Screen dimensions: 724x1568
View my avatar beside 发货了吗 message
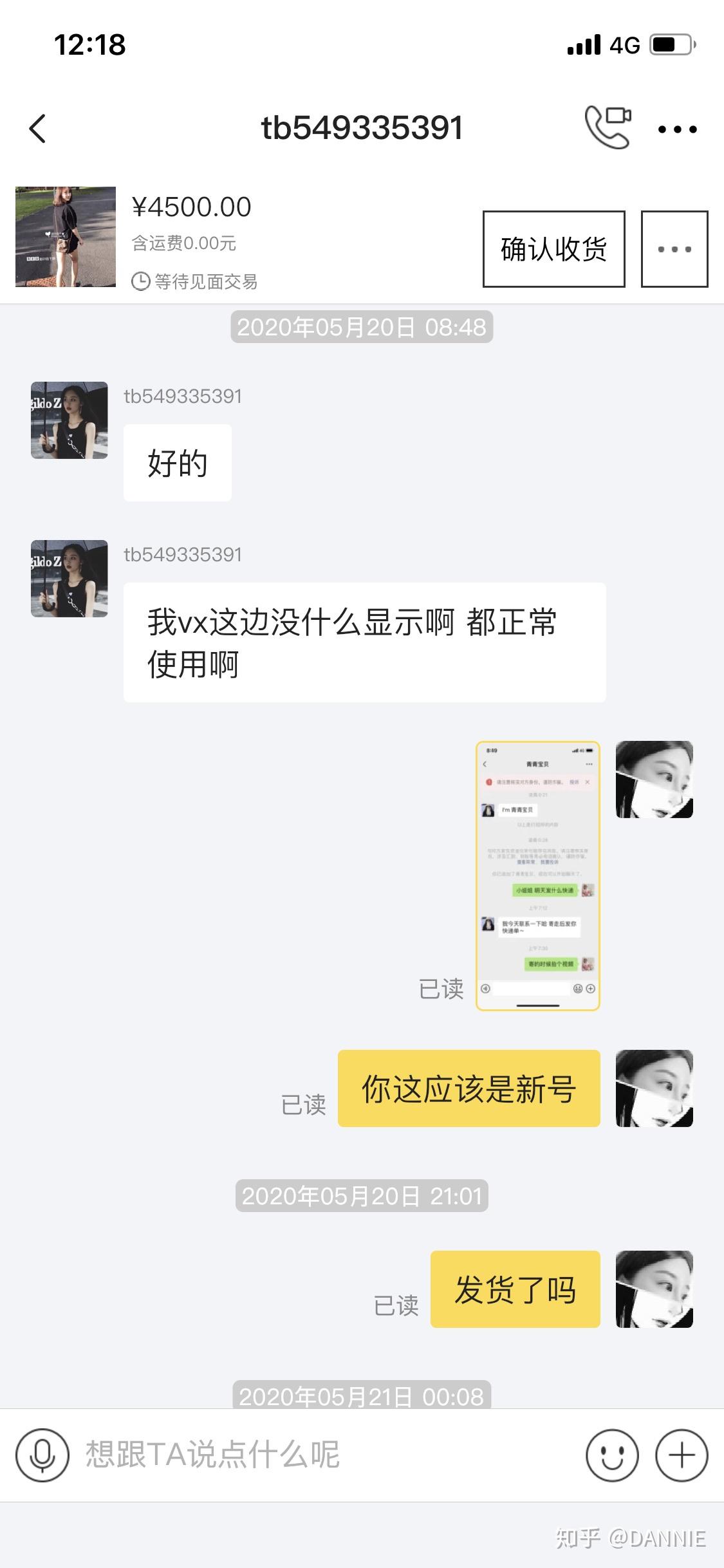click(x=654, y=1289)
